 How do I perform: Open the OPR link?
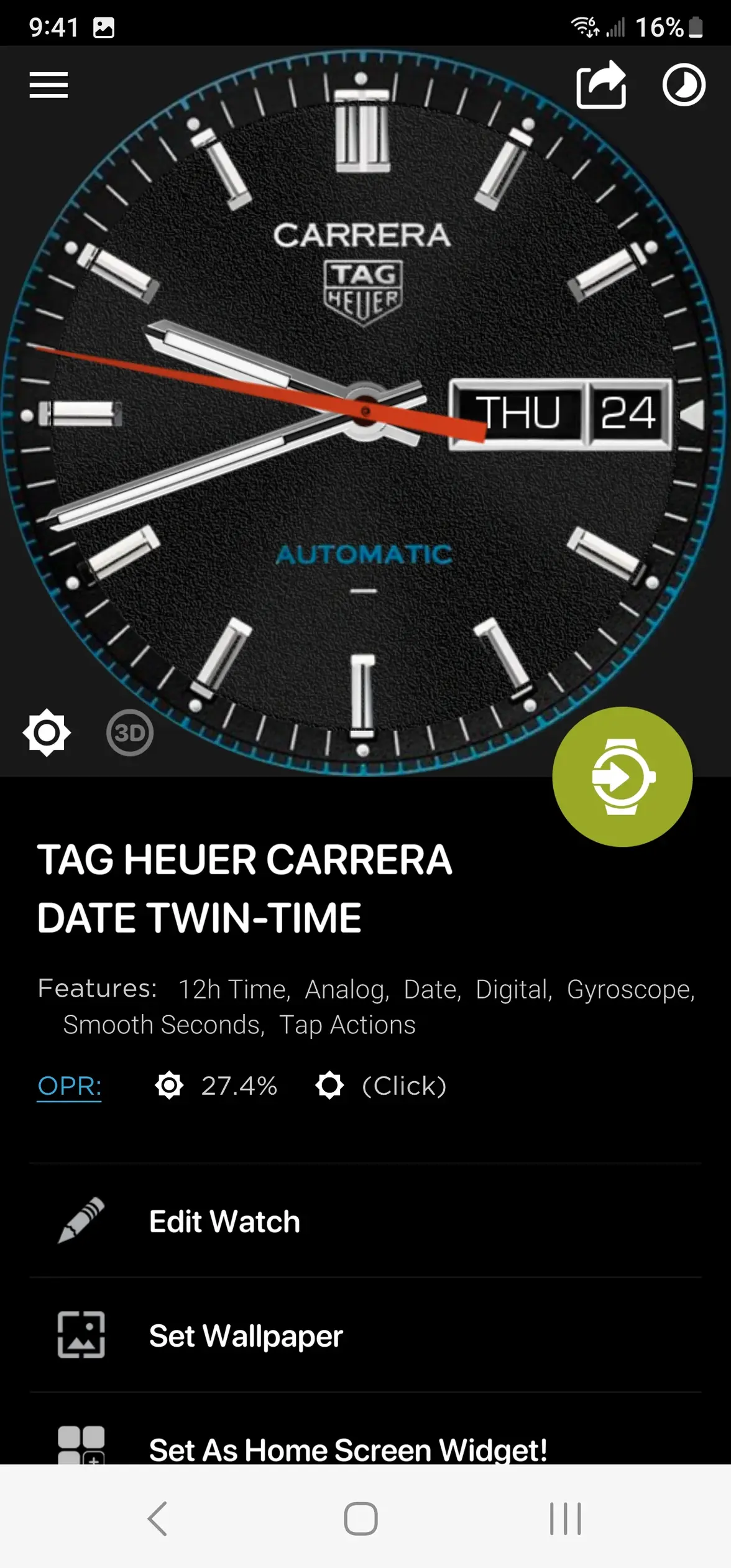[x=69, y=1086]
